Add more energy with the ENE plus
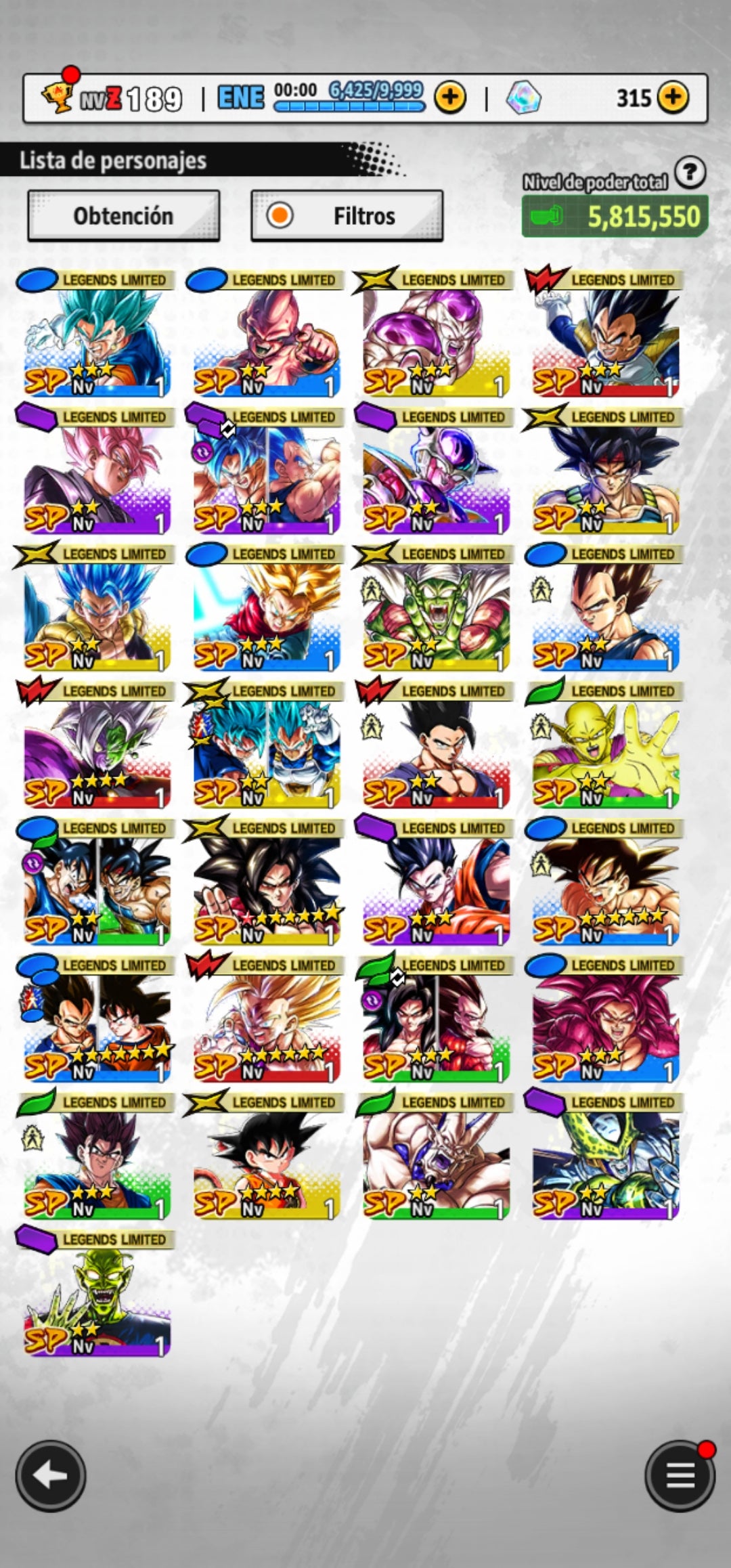The height and width of the screenshot is (1568, 731). pyautogui.click(x=450, y=98)
